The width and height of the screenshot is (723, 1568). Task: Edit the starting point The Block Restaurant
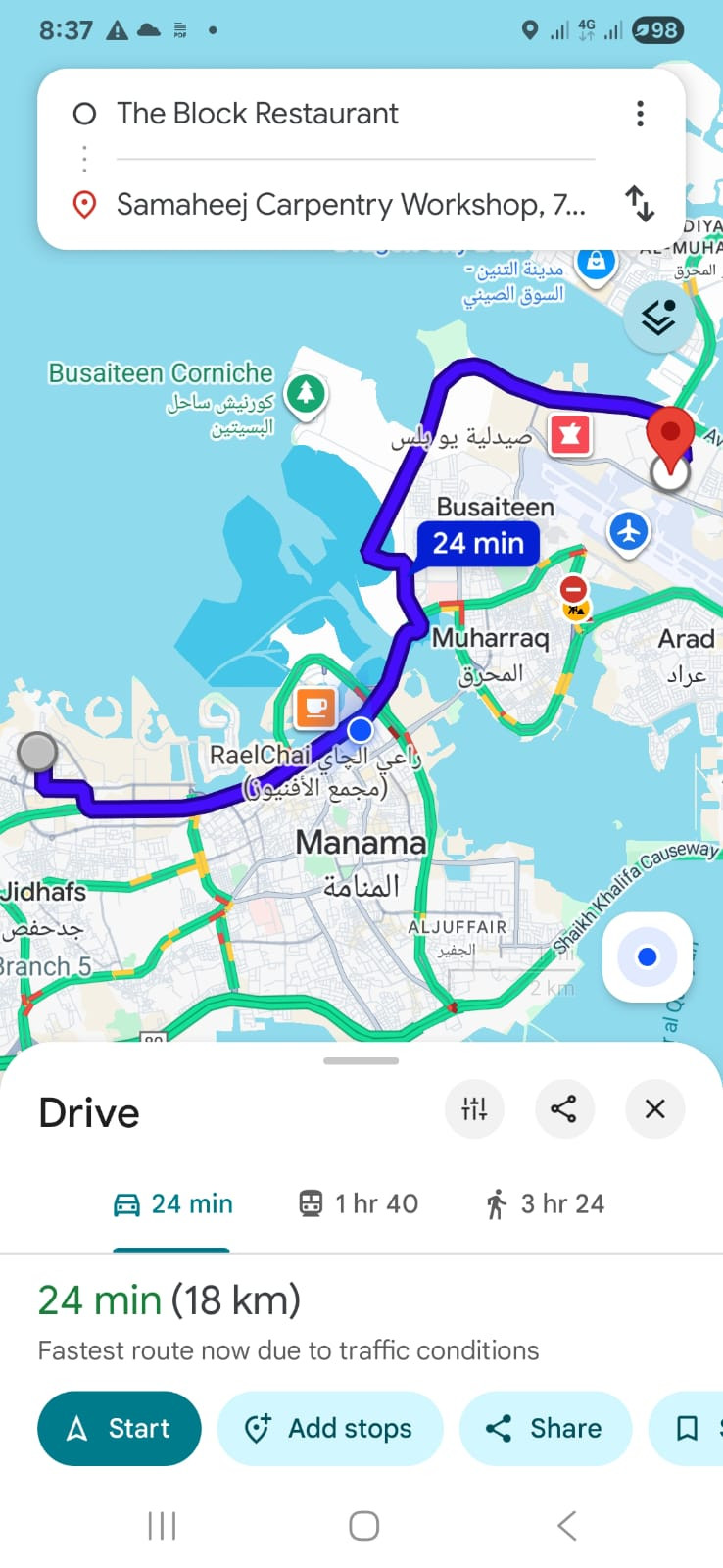point(257,114)
